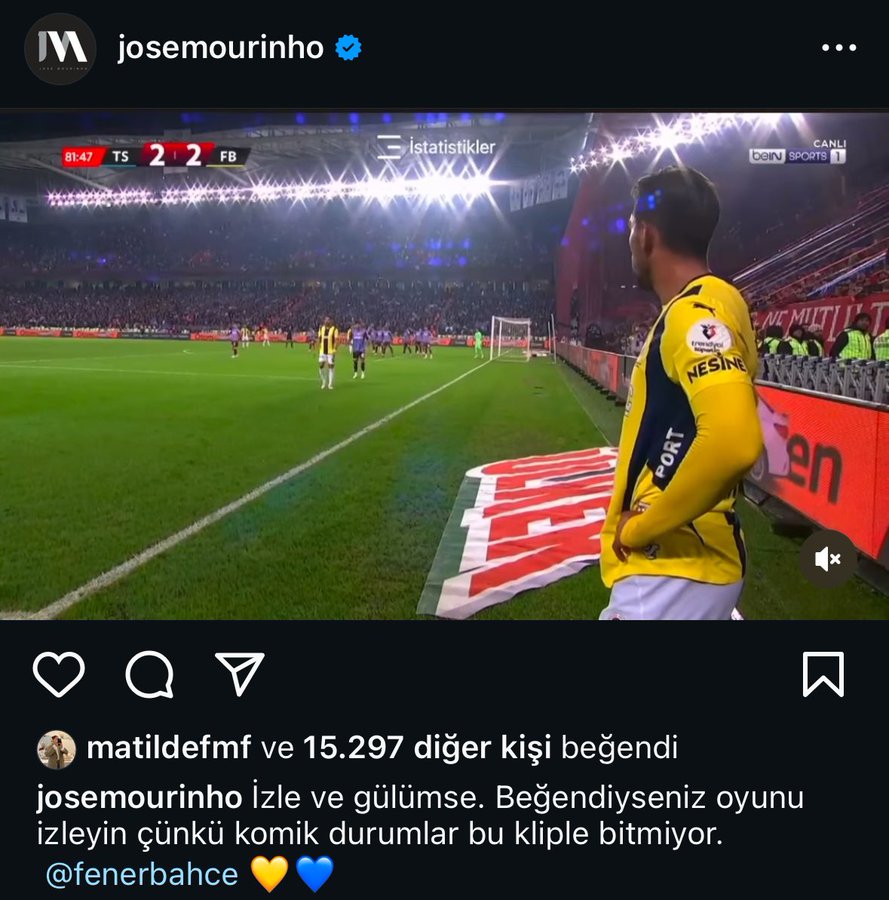This screenshot has height=900, width=889.
Task: Bookmark this post
Action: click(823, 674)
